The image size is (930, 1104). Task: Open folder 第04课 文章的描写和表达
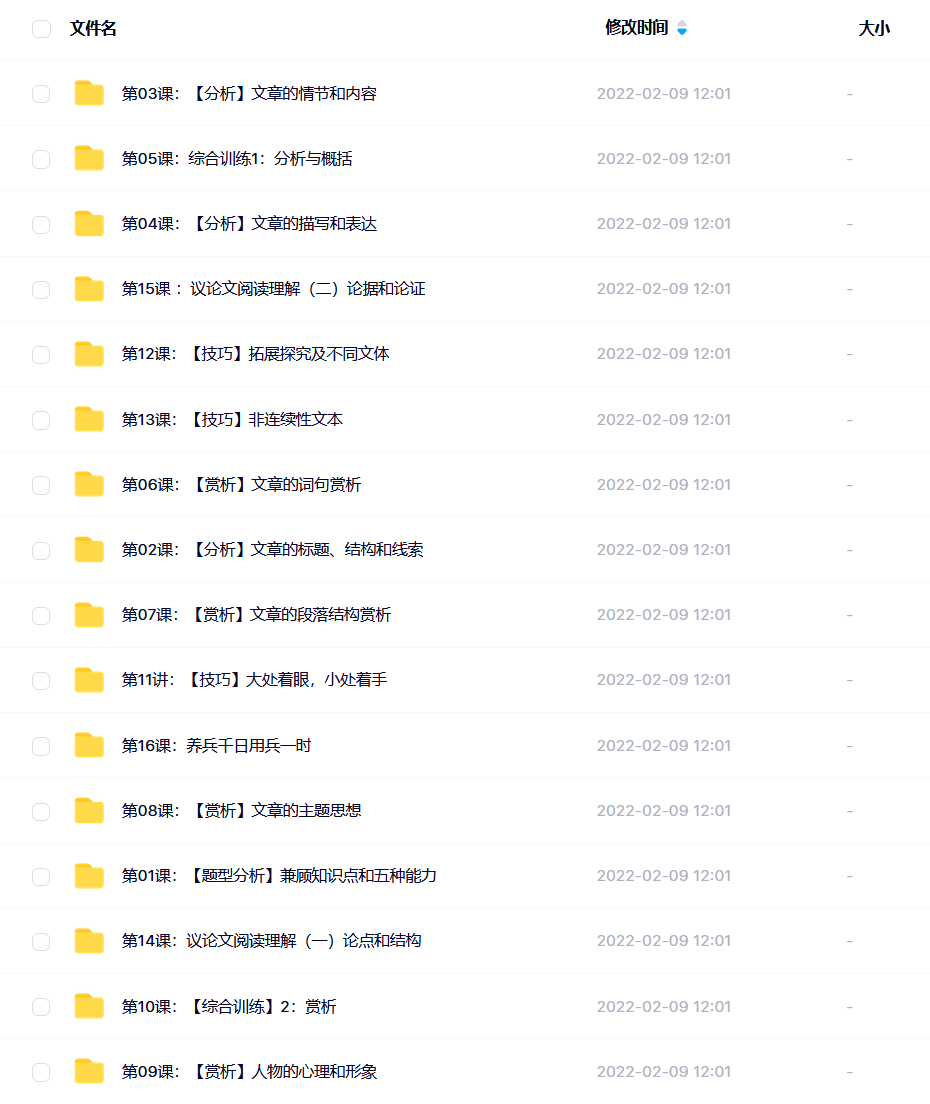pos(248,224)
